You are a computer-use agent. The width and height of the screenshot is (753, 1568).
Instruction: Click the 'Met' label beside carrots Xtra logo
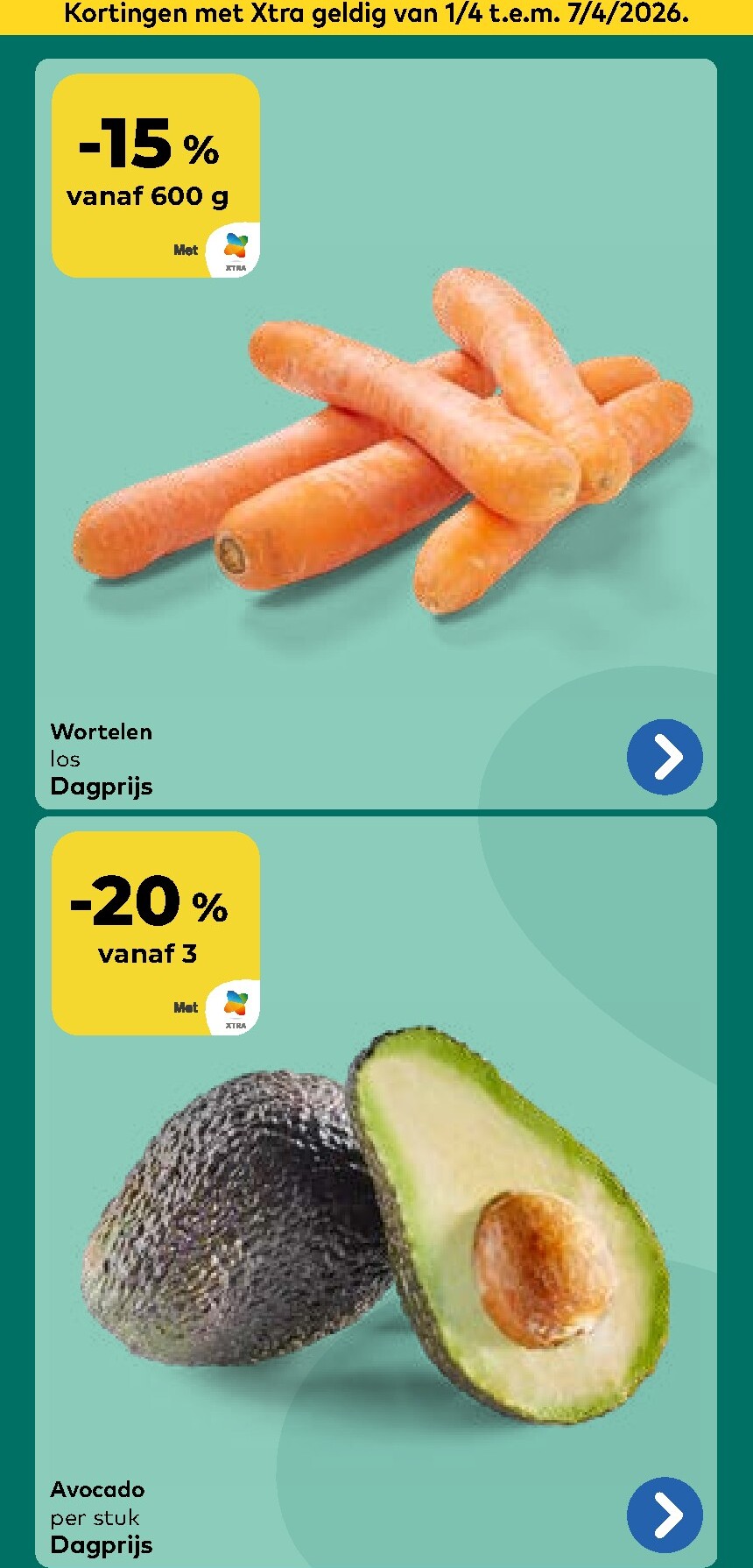click(185, 250)
